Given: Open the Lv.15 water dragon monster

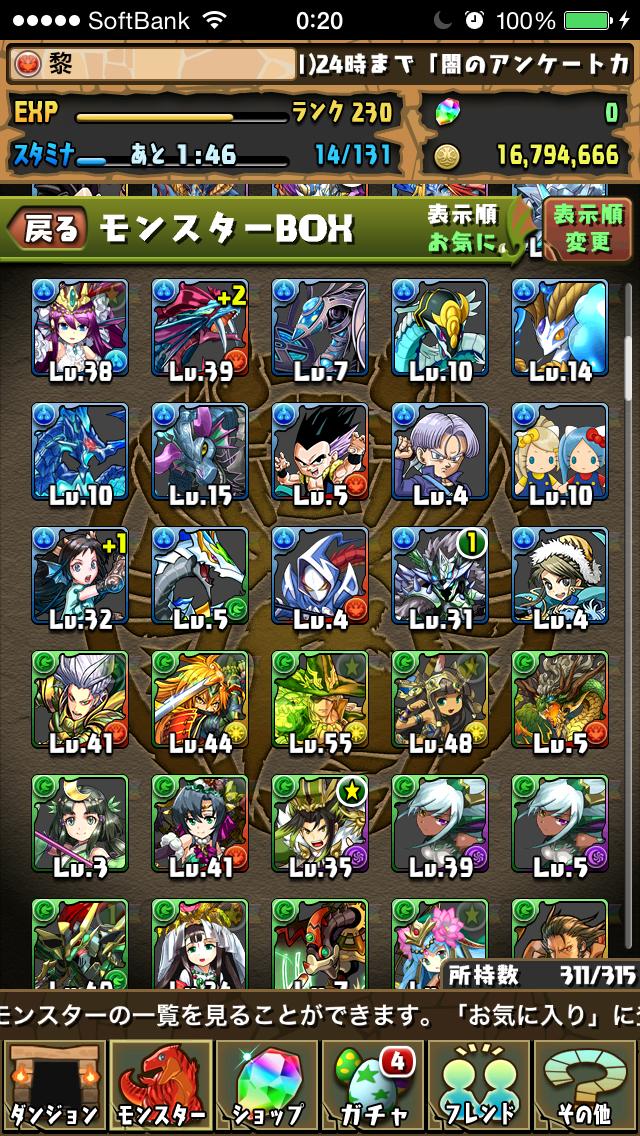Looking at the screenshot, I should point(200,451).
